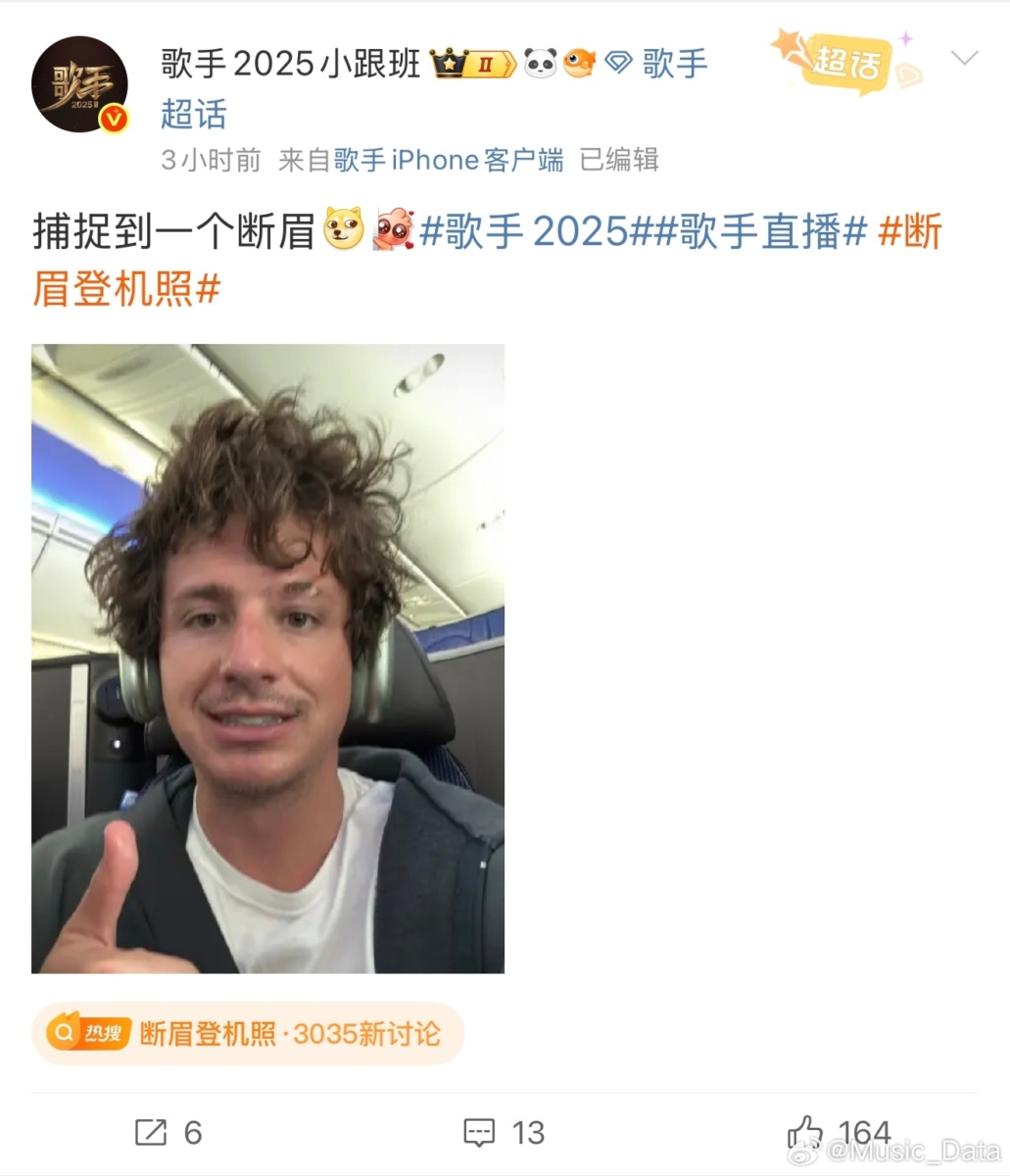Repost this post
The width and height of the screenshot is (1010, 1176).
168,1133
